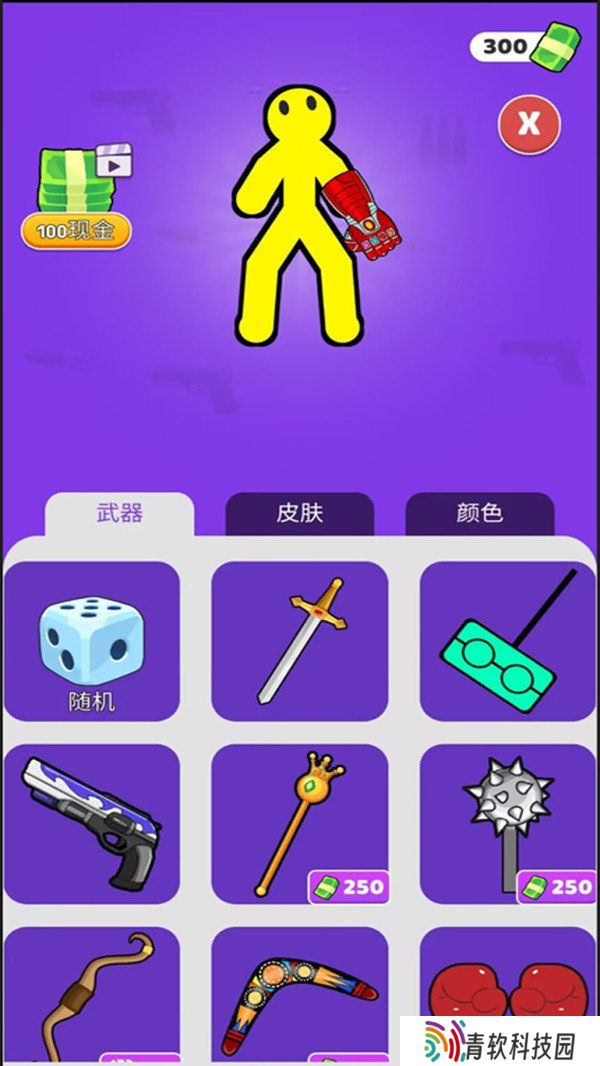Switch to the 颜色 tab
This screenshot has height=1066, width=600.
(480, 513)
